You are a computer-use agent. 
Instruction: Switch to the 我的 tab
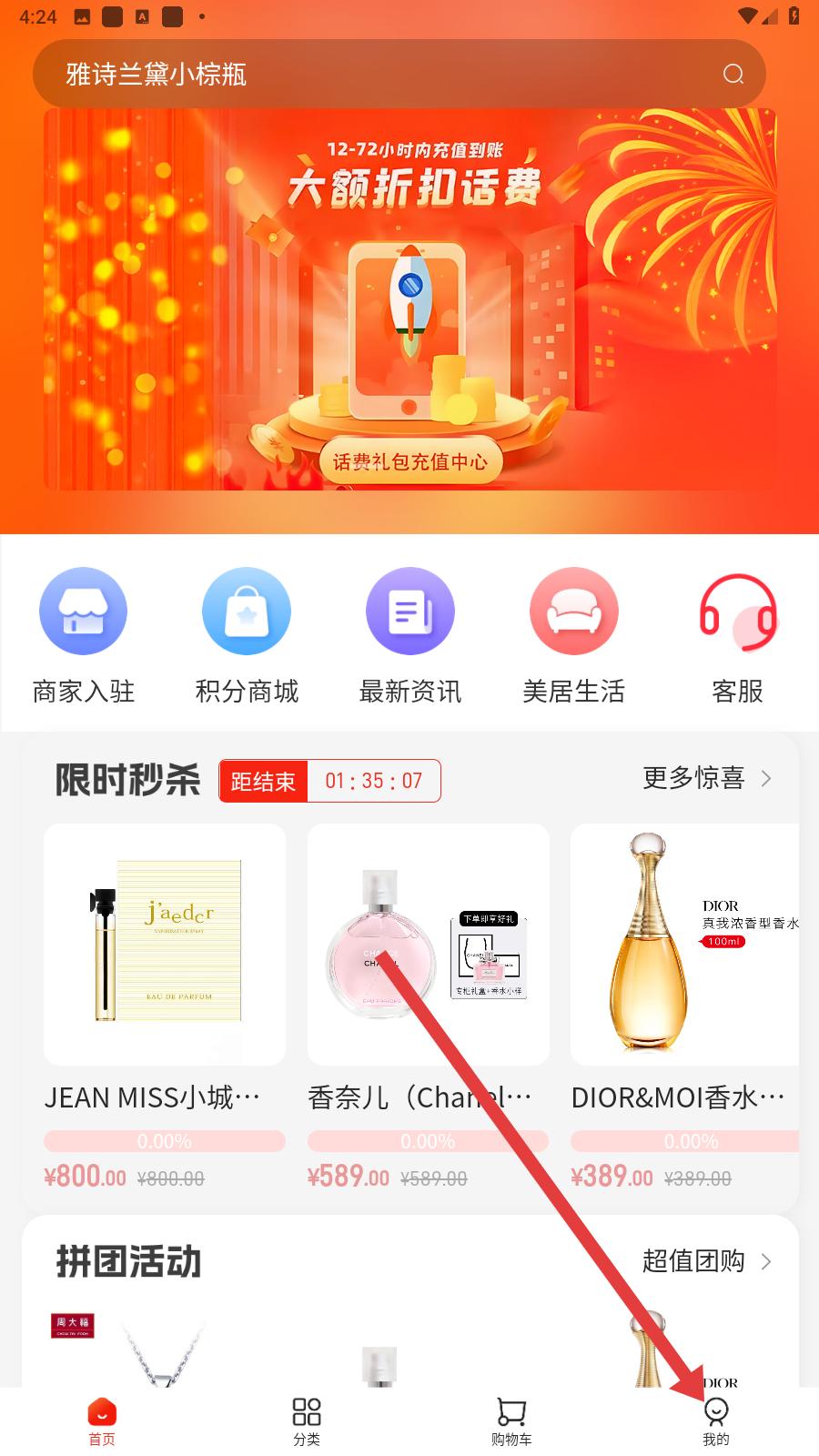click(716, 1421)
